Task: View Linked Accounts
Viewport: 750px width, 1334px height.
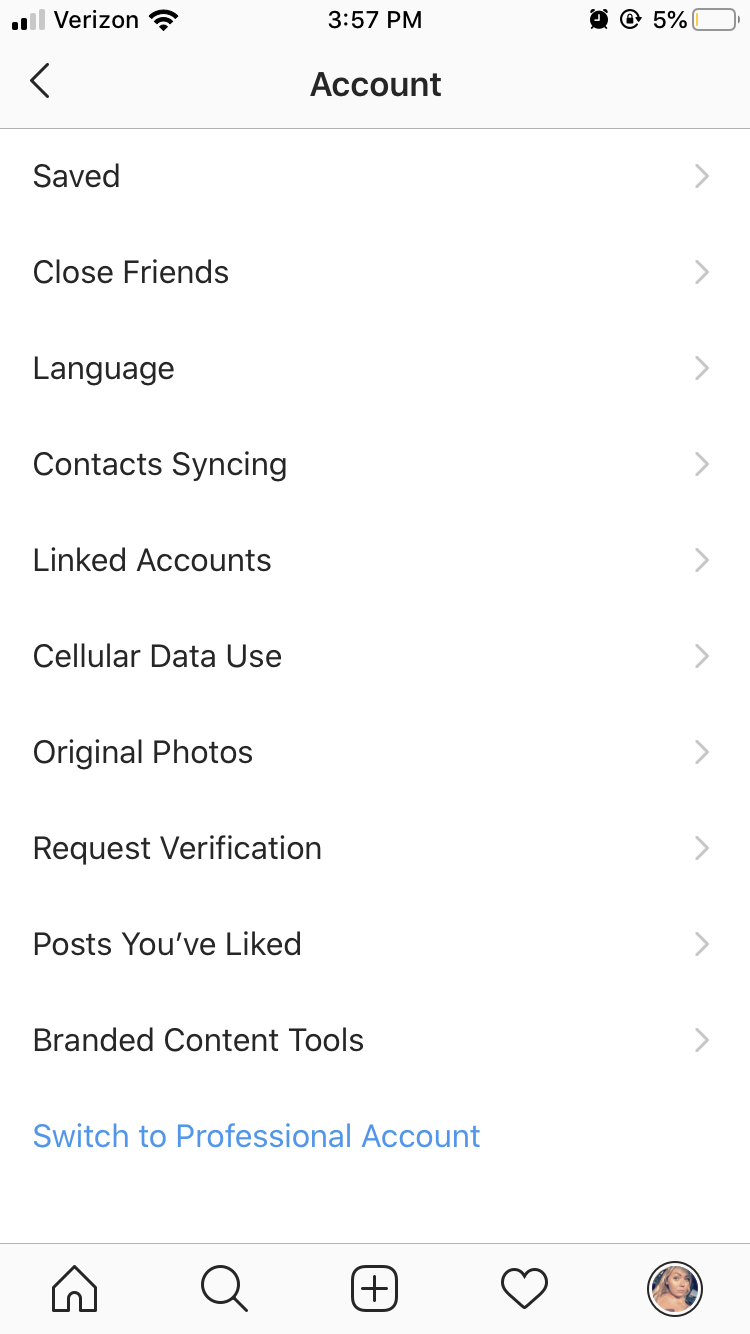Action: pos(375,560)
